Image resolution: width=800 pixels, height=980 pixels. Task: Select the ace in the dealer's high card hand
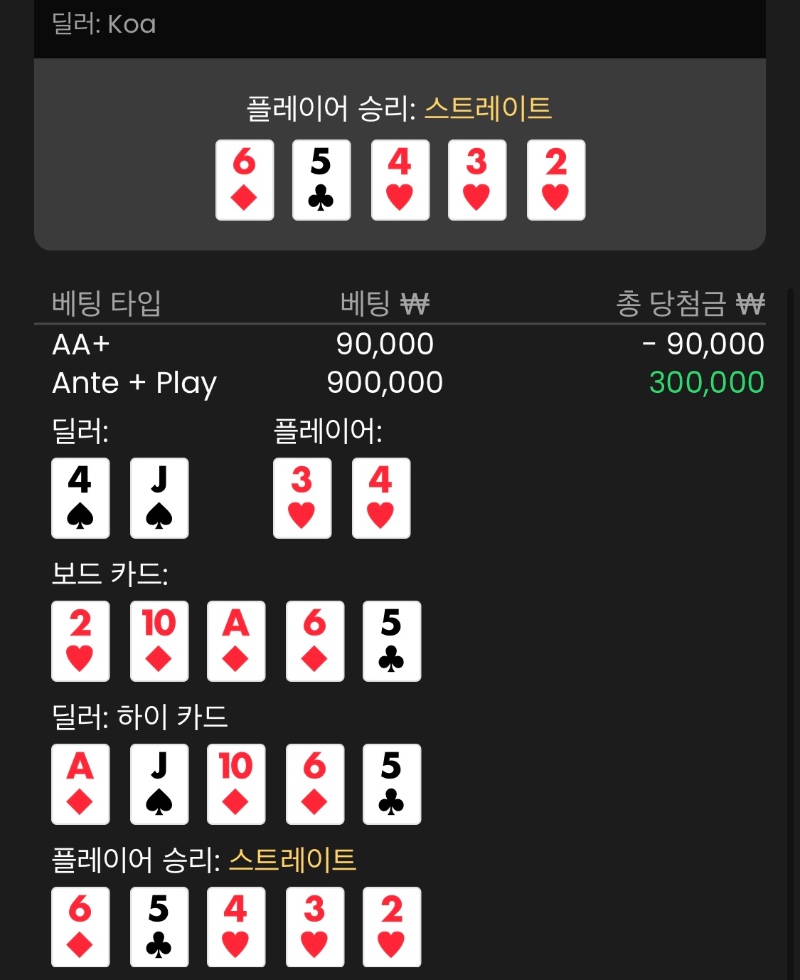click(80, 784)
